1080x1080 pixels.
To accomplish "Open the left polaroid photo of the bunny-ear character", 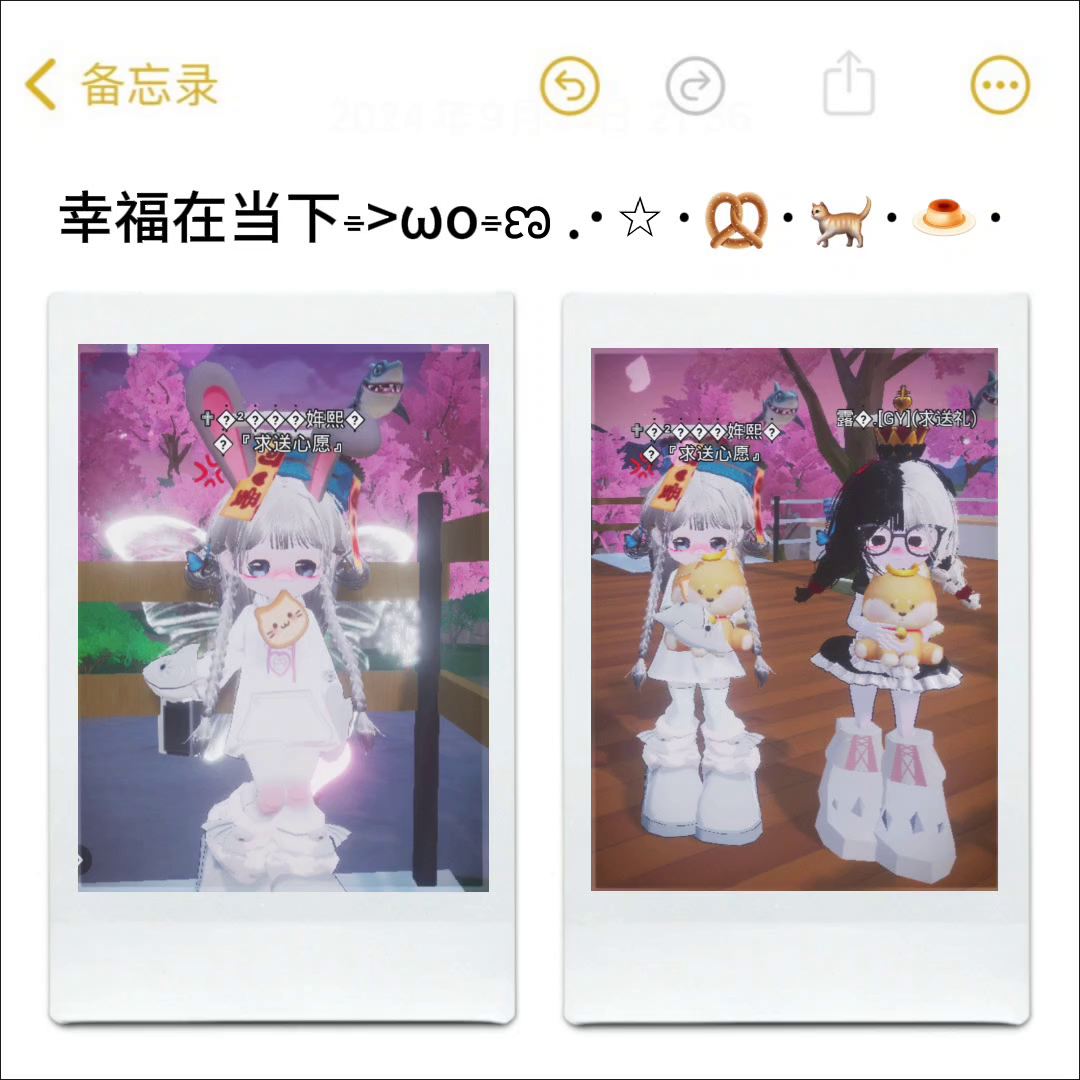I will tap(283, 617).
